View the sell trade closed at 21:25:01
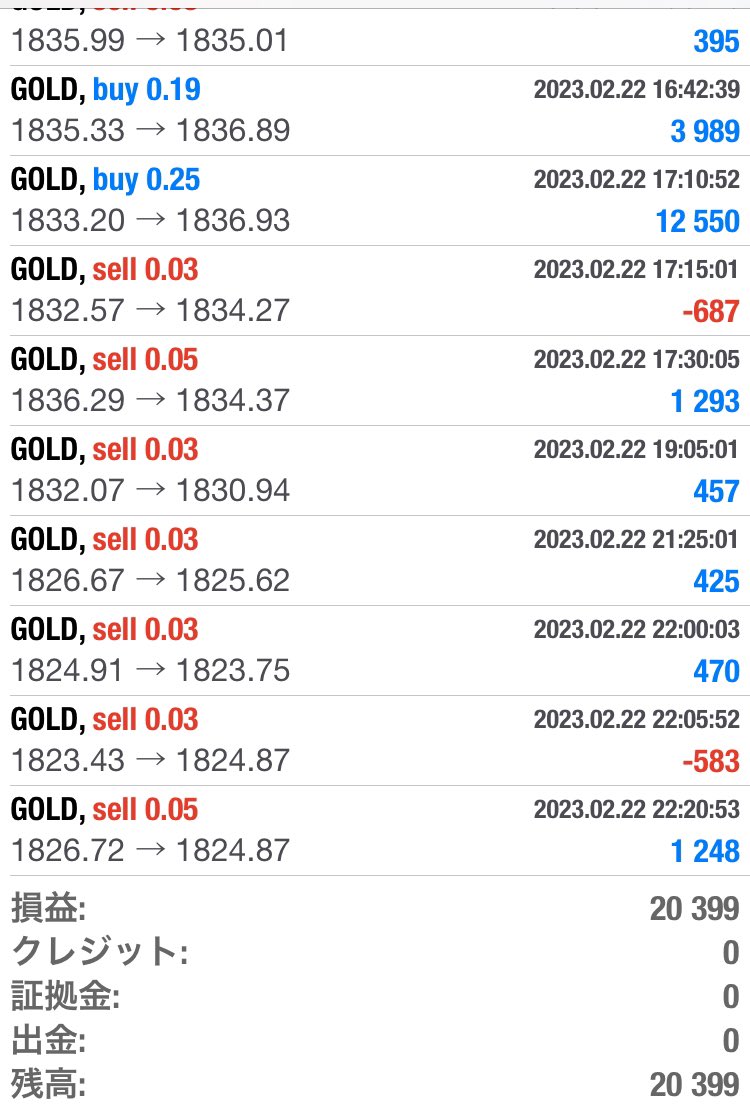The width and height of the screenshot is (750, 1104). (375, 561)
